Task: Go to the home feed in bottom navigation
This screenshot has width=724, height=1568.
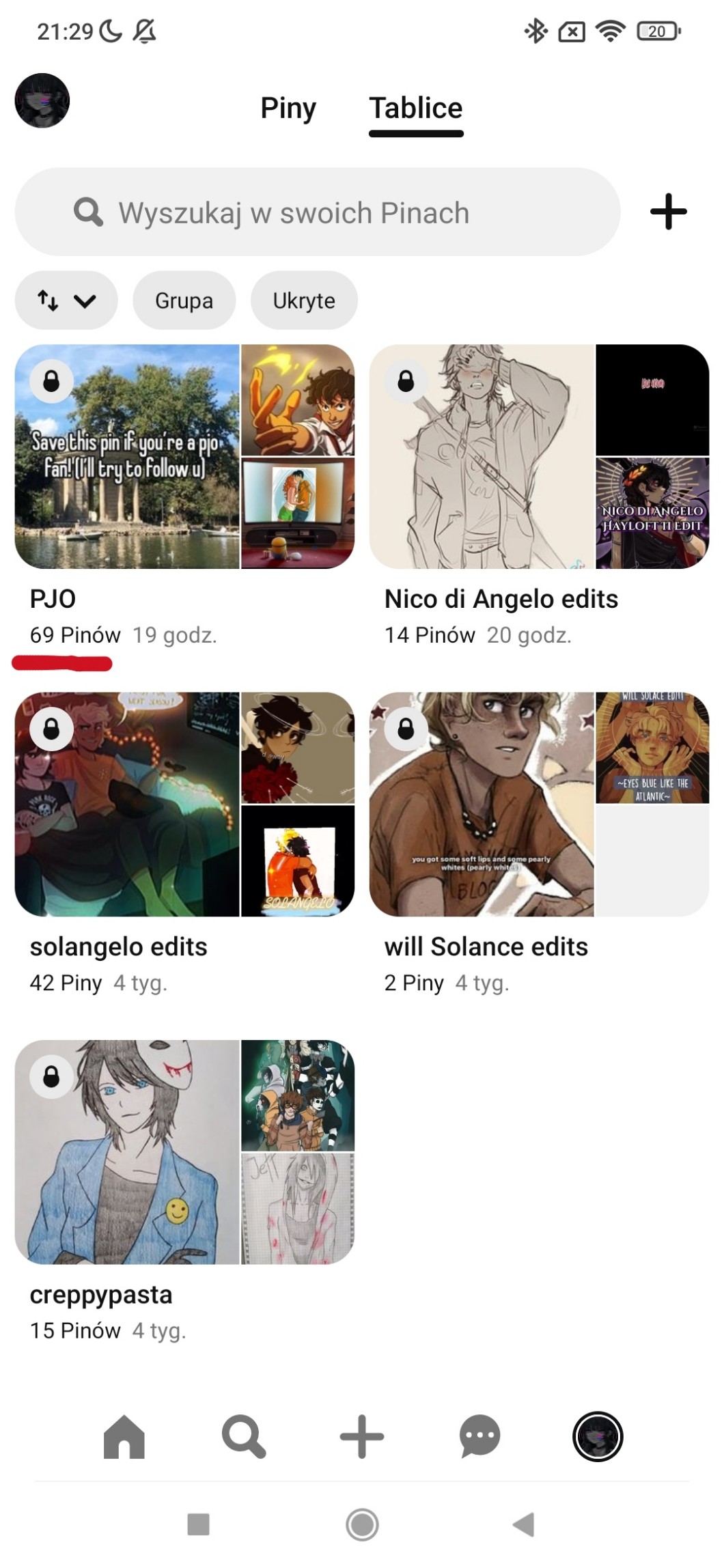Action: click(x=124, y=1436)
